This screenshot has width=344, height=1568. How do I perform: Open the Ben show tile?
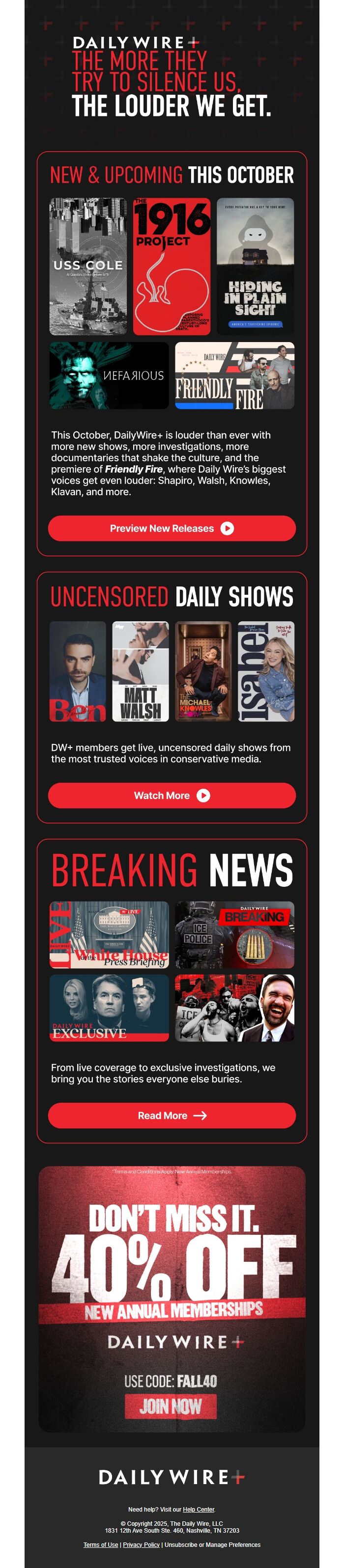pos(78,671)
